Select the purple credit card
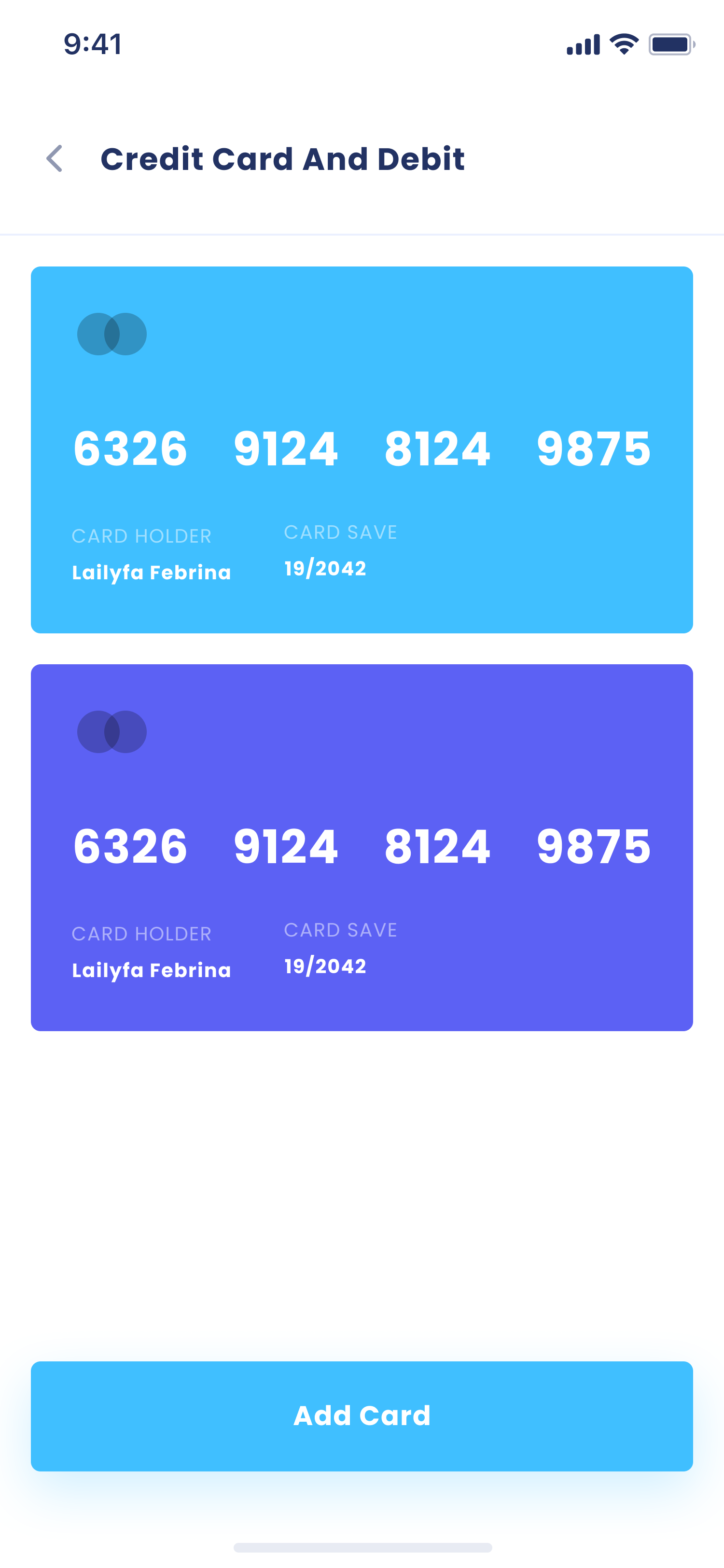 coord(362,847)
